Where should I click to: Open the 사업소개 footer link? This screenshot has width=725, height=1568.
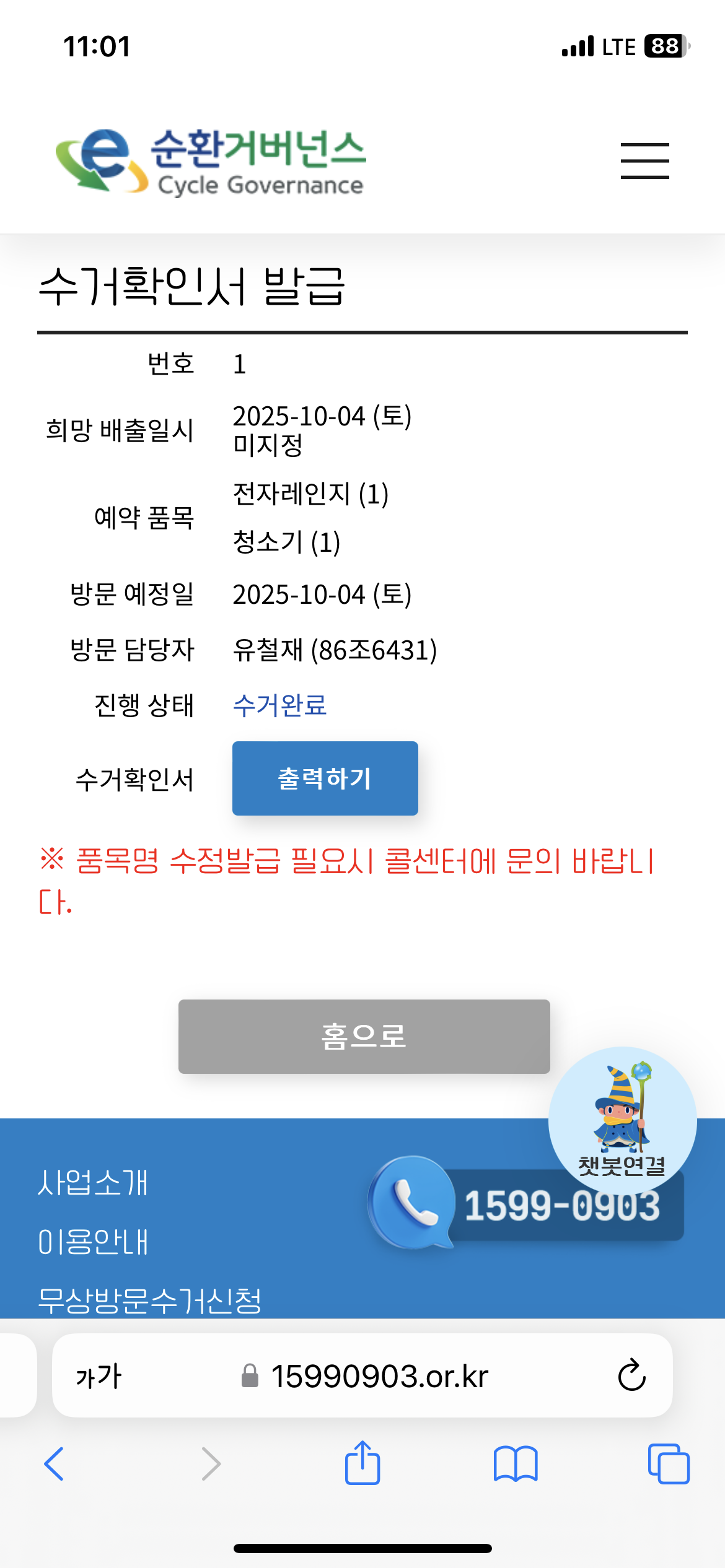click(x=93, y=1183)
